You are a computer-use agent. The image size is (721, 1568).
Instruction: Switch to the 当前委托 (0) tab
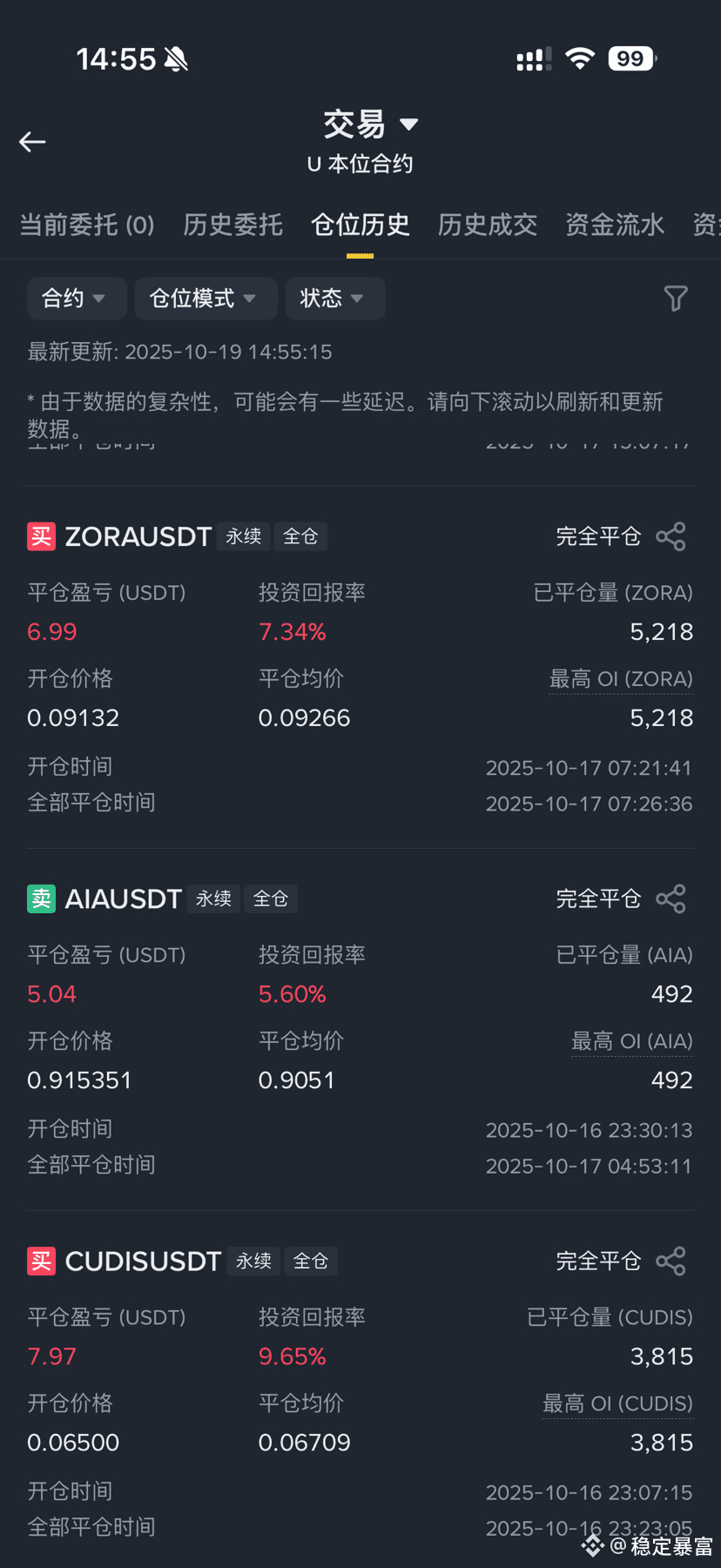click(87, 225)
